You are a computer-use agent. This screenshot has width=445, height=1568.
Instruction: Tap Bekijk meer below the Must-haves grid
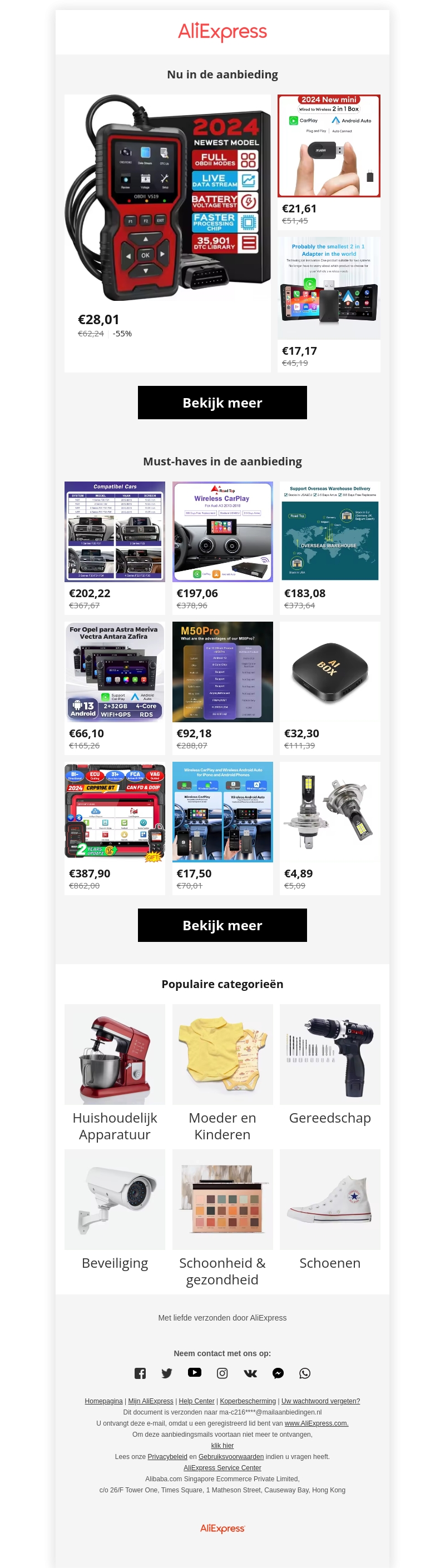point(222,925)
